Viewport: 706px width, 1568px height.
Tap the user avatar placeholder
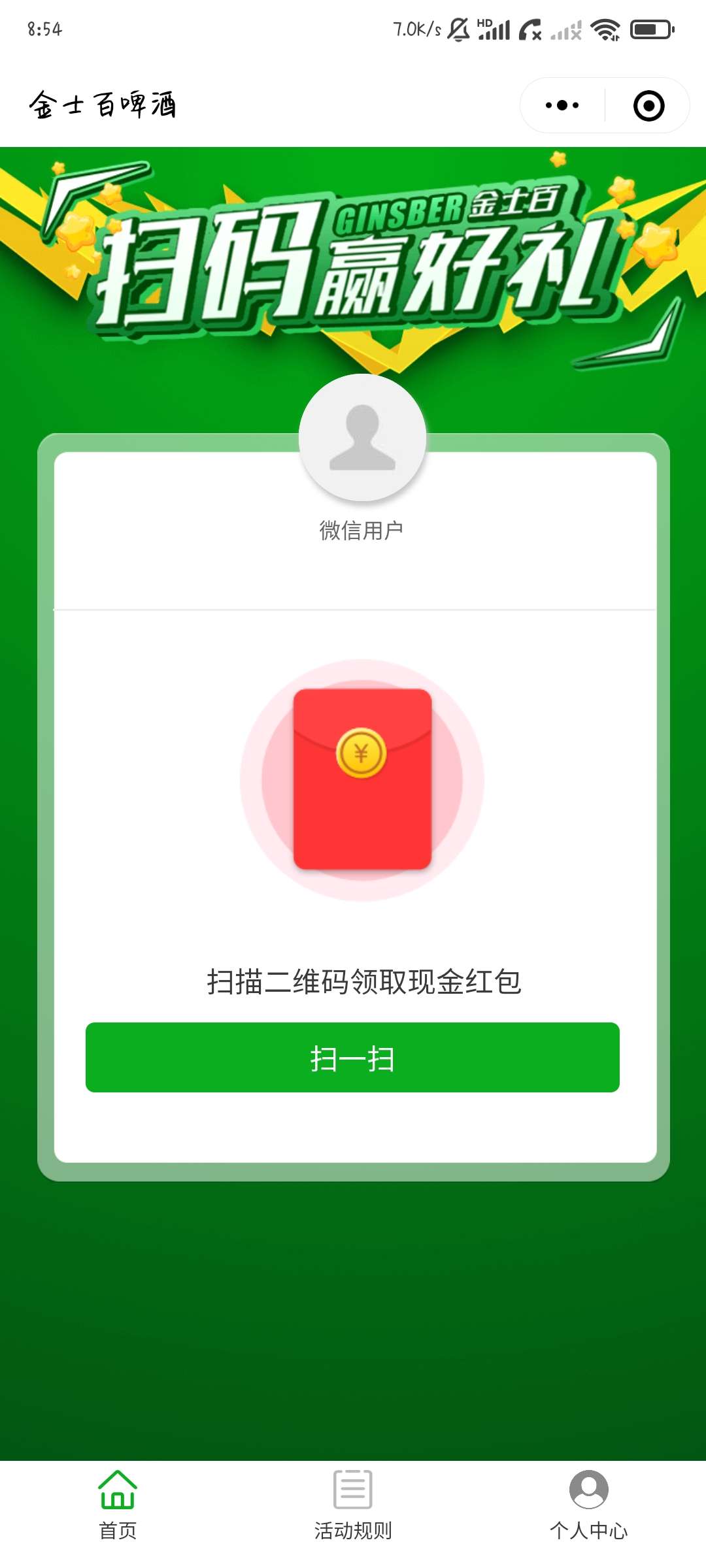[x=362, y=438]
